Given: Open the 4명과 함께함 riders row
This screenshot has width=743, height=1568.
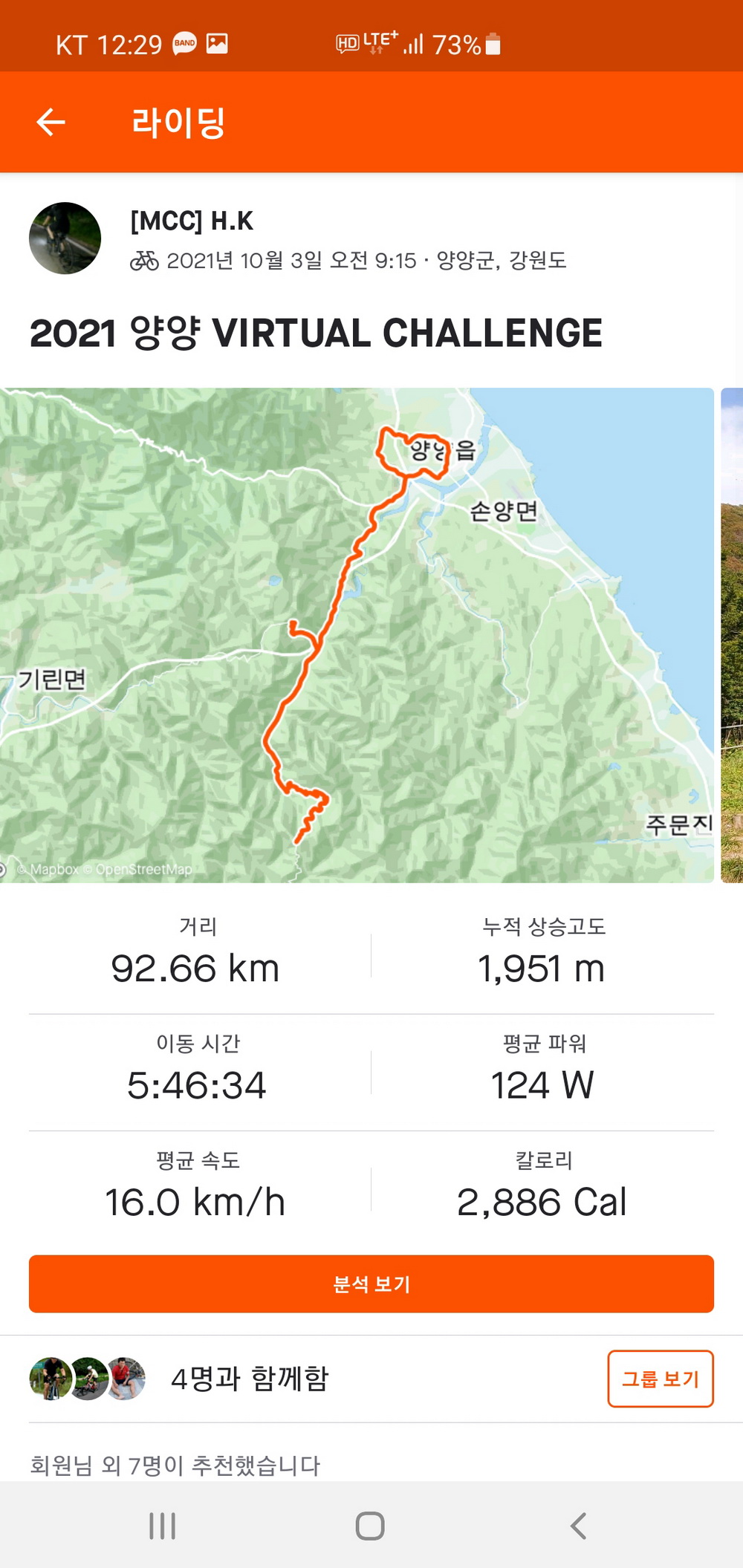Looking at the screenshot, I should point(250,1379).
